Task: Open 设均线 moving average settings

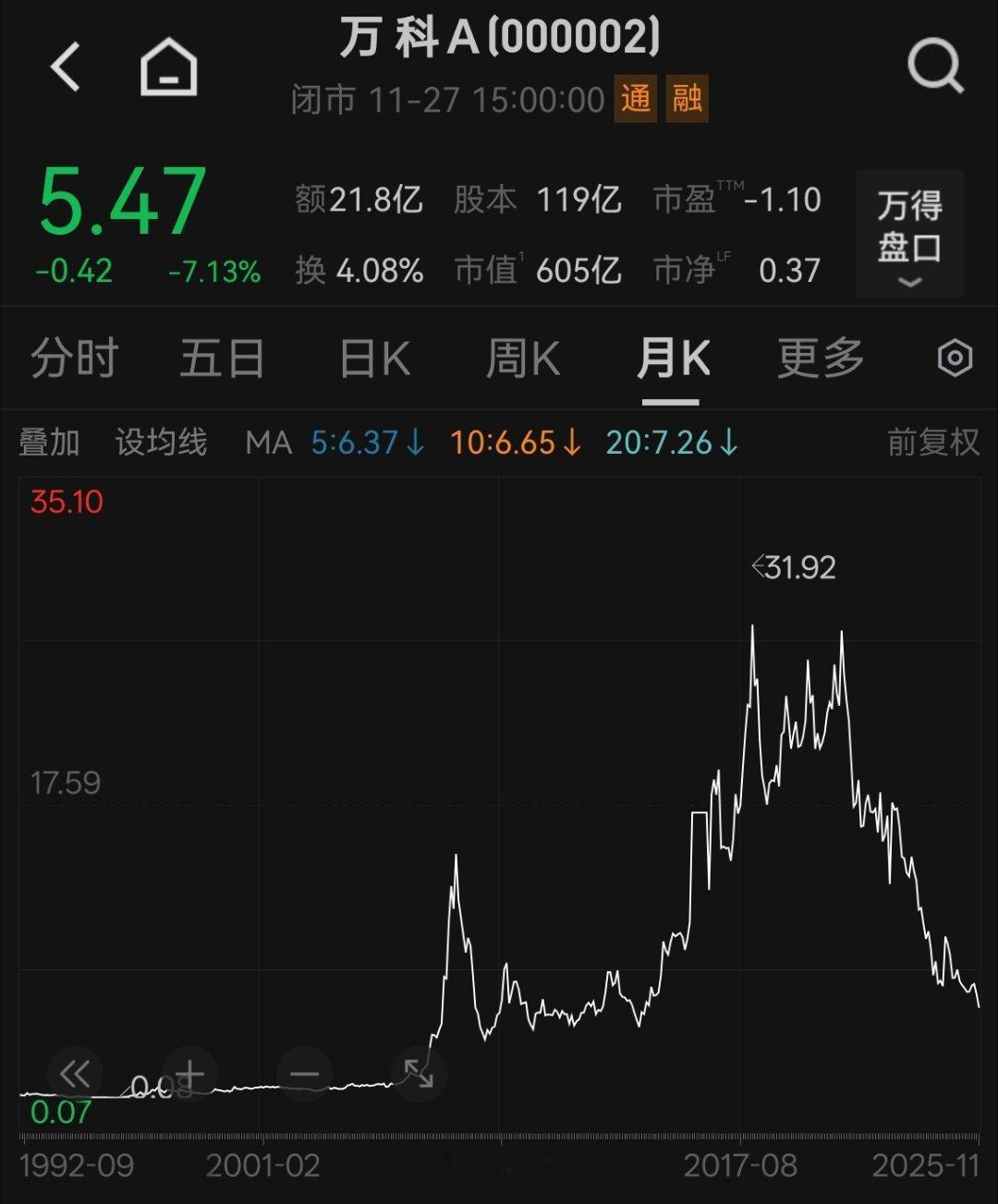Action: coord(159,443)
